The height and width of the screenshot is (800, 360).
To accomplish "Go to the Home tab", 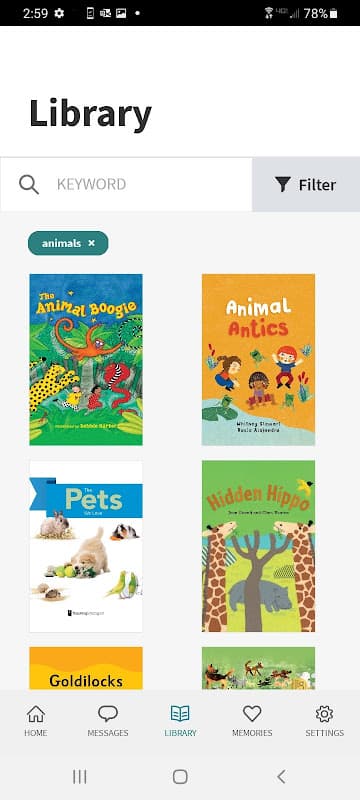I will 36,721.
